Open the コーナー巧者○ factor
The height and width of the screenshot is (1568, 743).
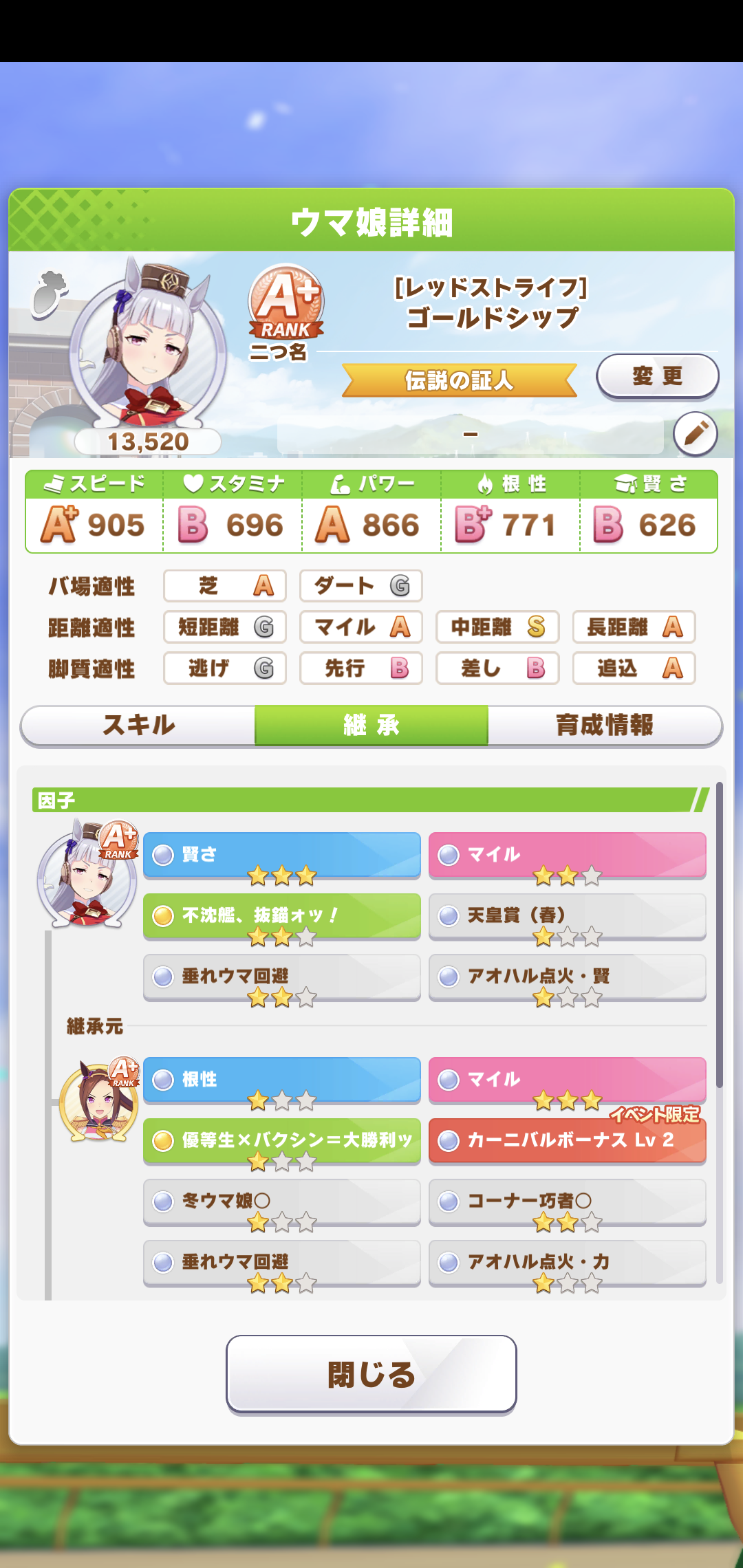coord(567,1201)
